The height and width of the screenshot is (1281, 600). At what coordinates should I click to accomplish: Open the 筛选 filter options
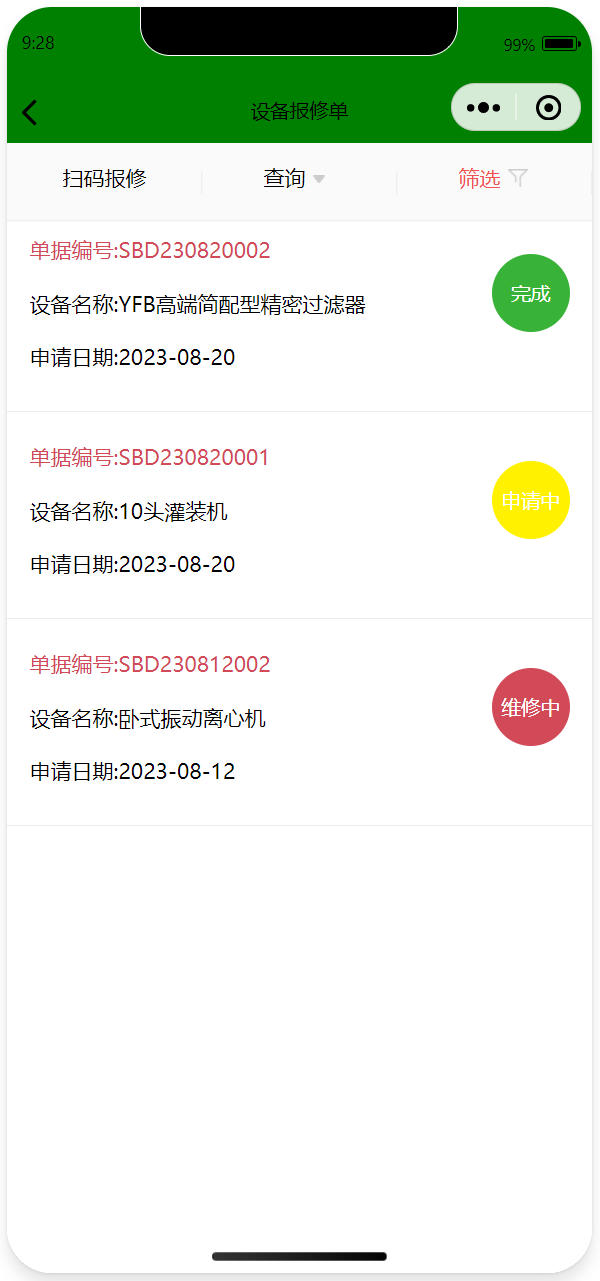[x=492, y=179]
